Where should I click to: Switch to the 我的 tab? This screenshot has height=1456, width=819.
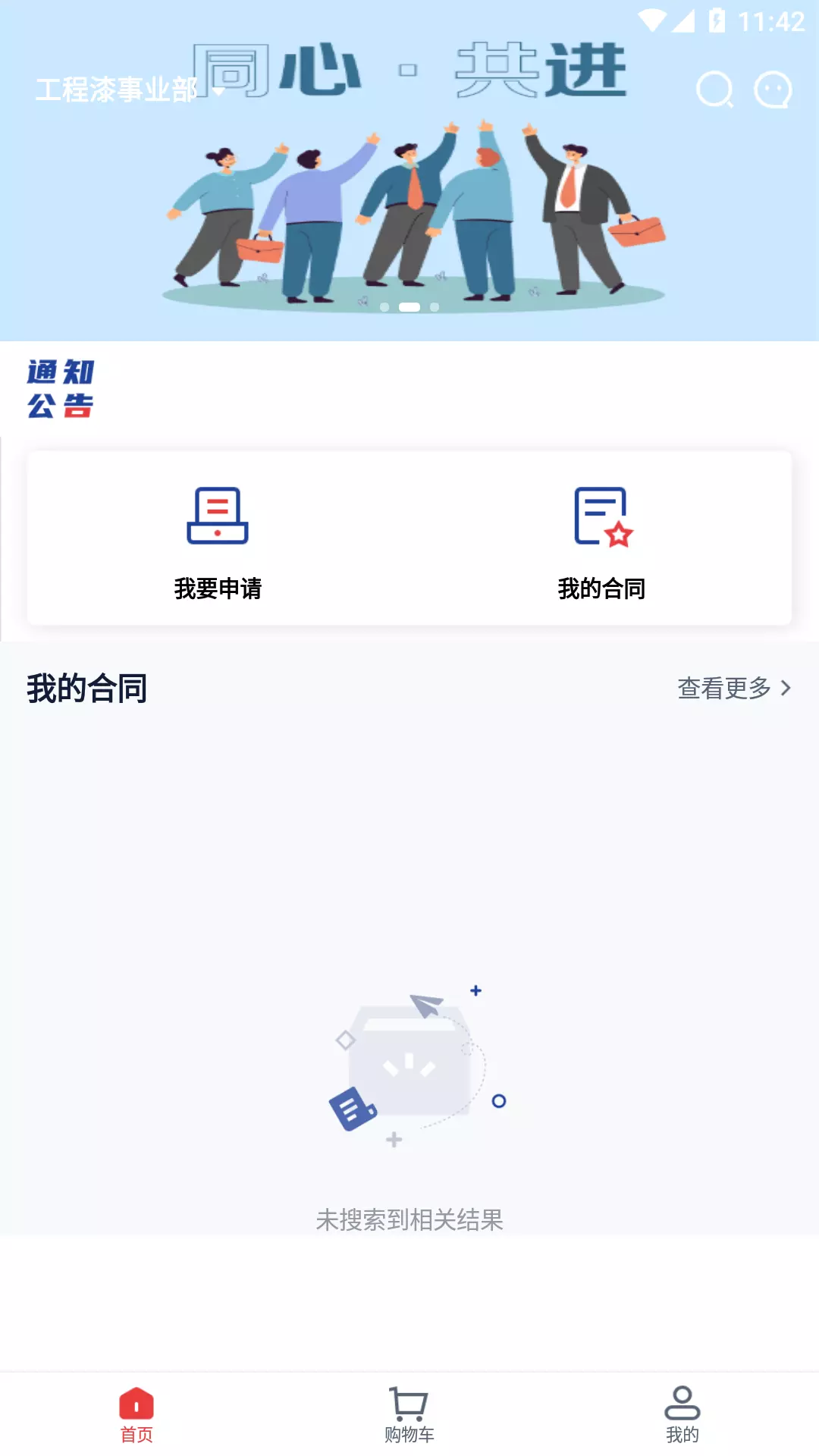click(682, 1415)
